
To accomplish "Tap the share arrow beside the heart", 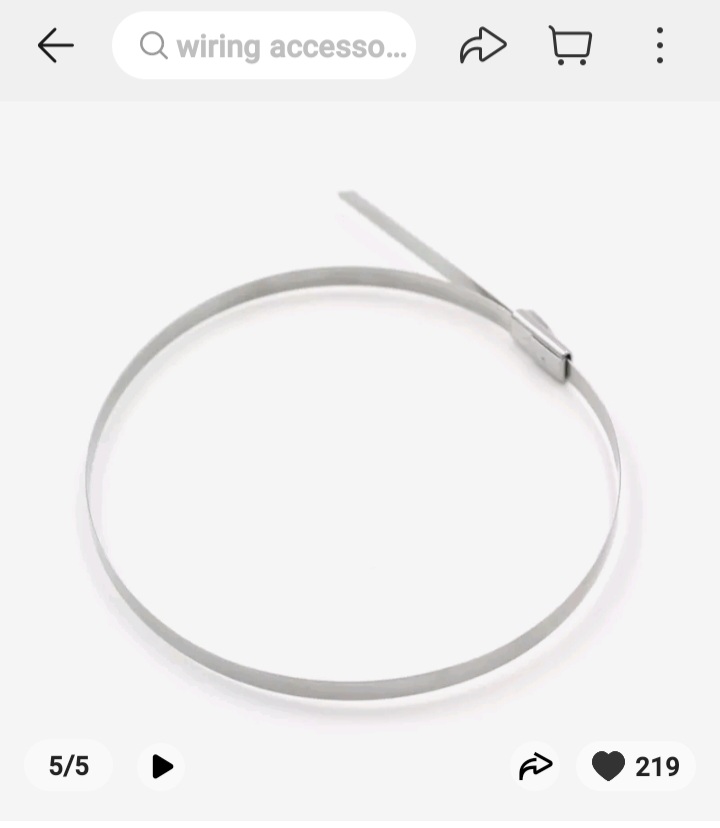I will tap(536, 767).
